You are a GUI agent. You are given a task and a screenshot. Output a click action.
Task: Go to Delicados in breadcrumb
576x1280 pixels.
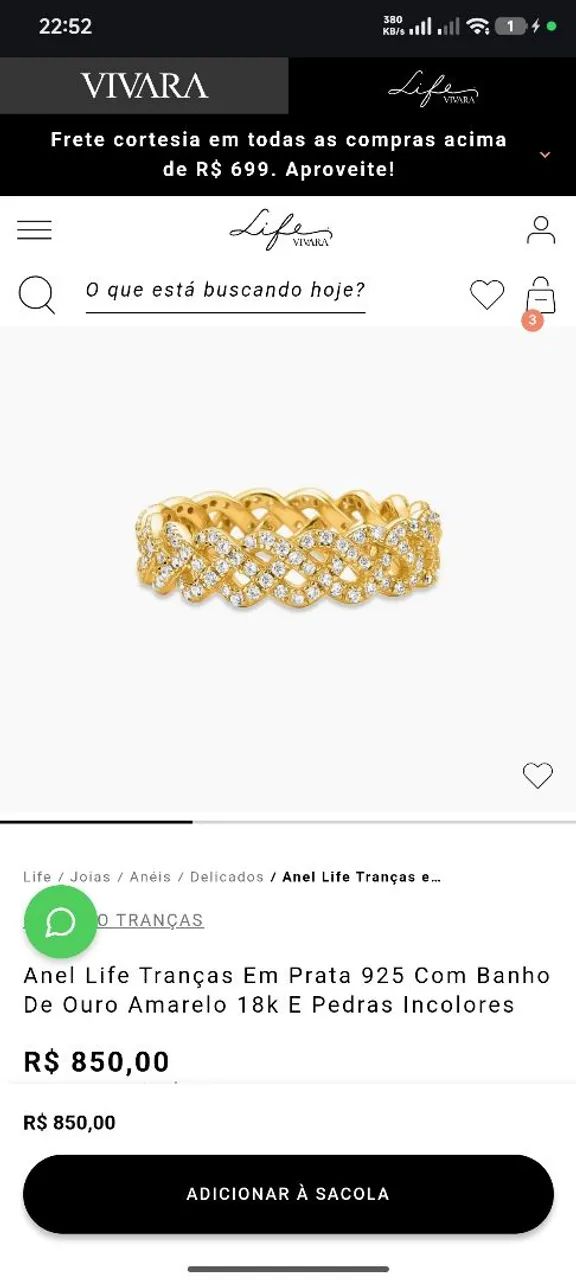227,877
